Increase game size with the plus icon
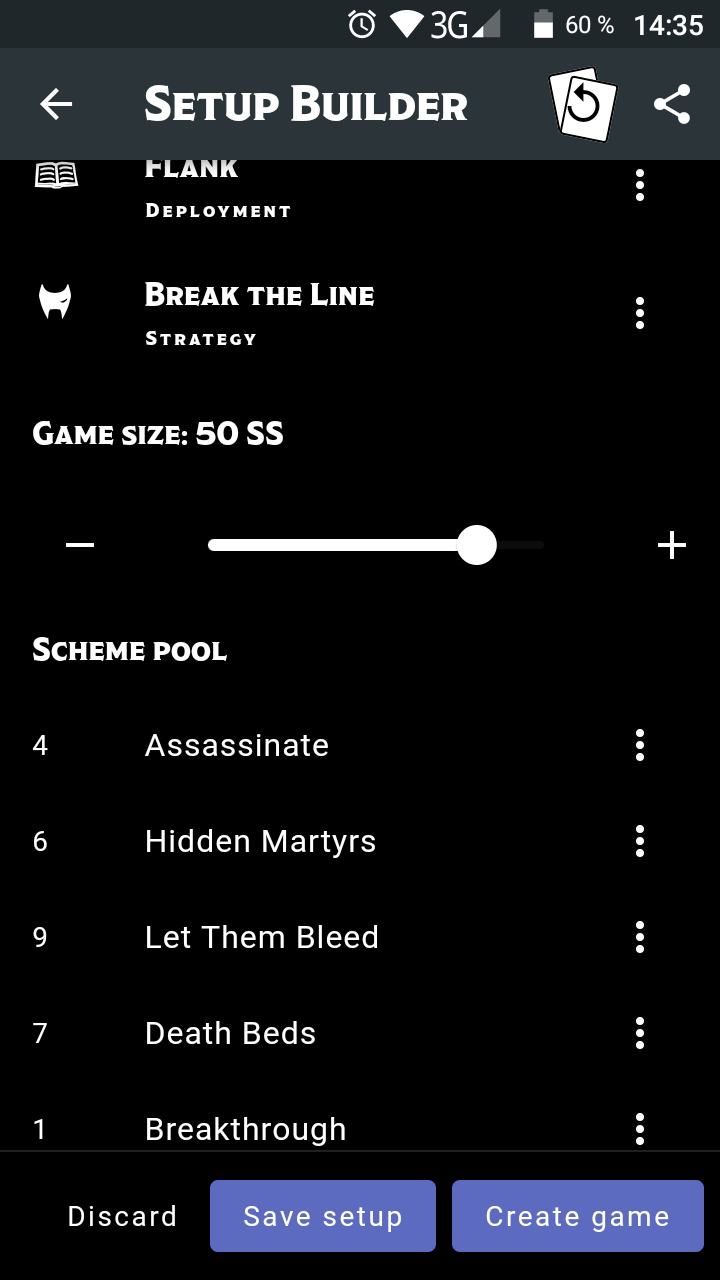 [671, 544]
